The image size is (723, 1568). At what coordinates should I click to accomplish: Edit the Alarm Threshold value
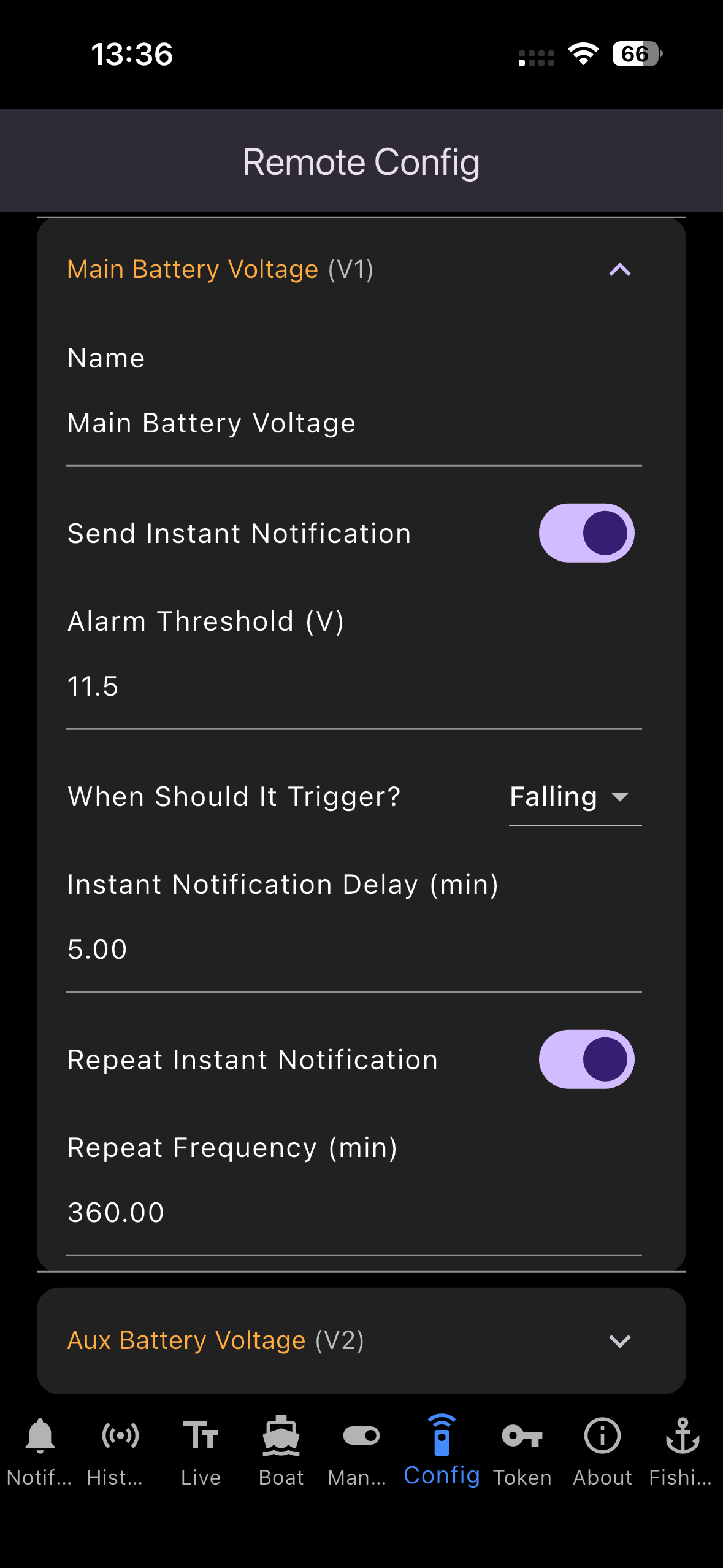click(x=353, y=686)
